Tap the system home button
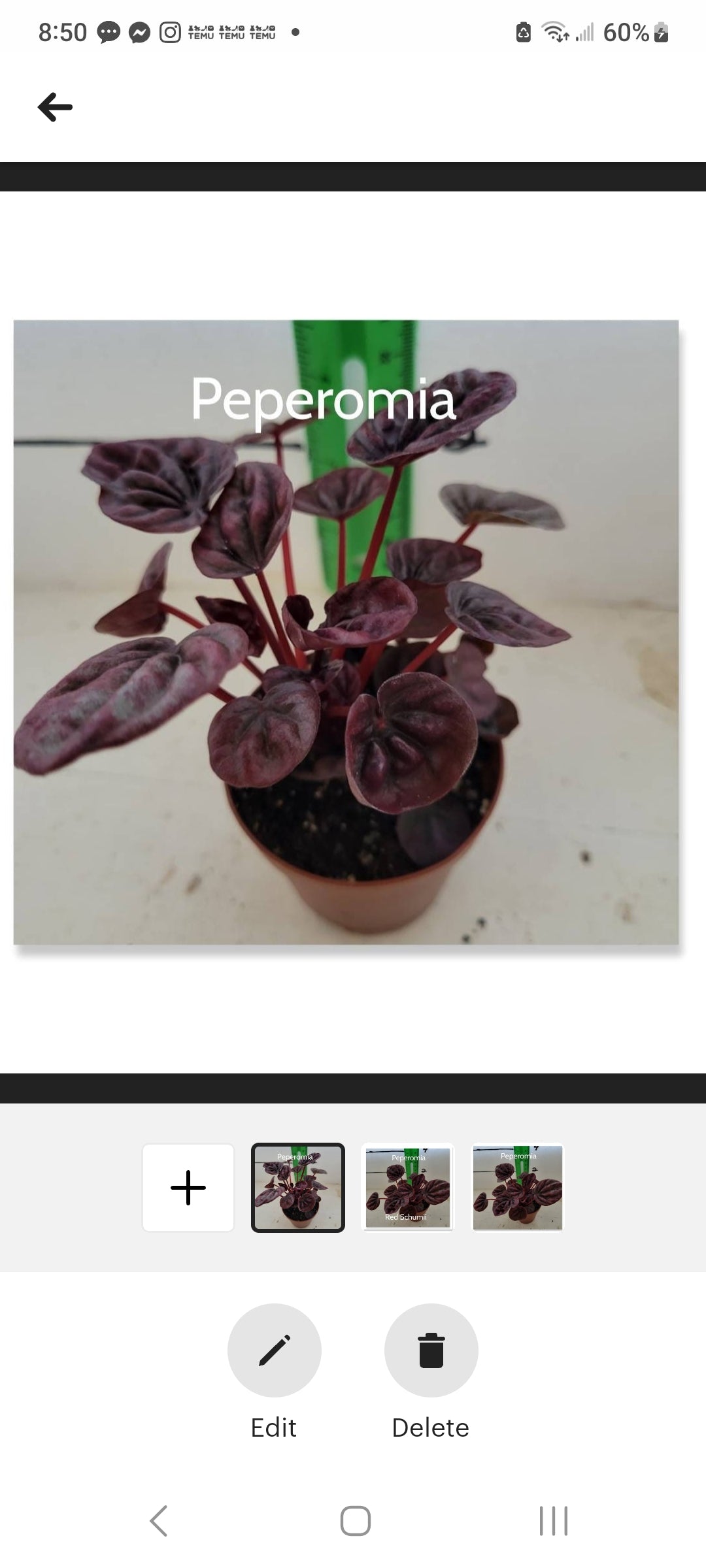This screenshot has height=1568, width=706. coord(355,1521)
